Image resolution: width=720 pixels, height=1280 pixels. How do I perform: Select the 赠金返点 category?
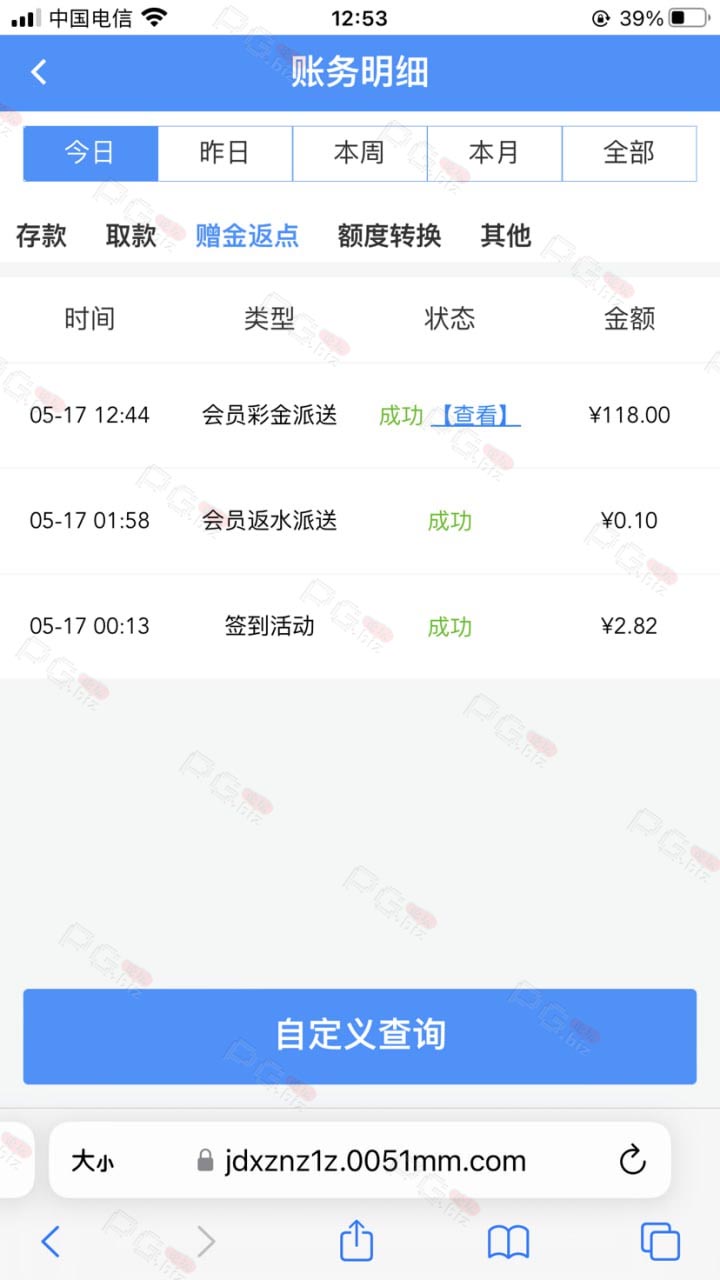(x=247, y=236)
